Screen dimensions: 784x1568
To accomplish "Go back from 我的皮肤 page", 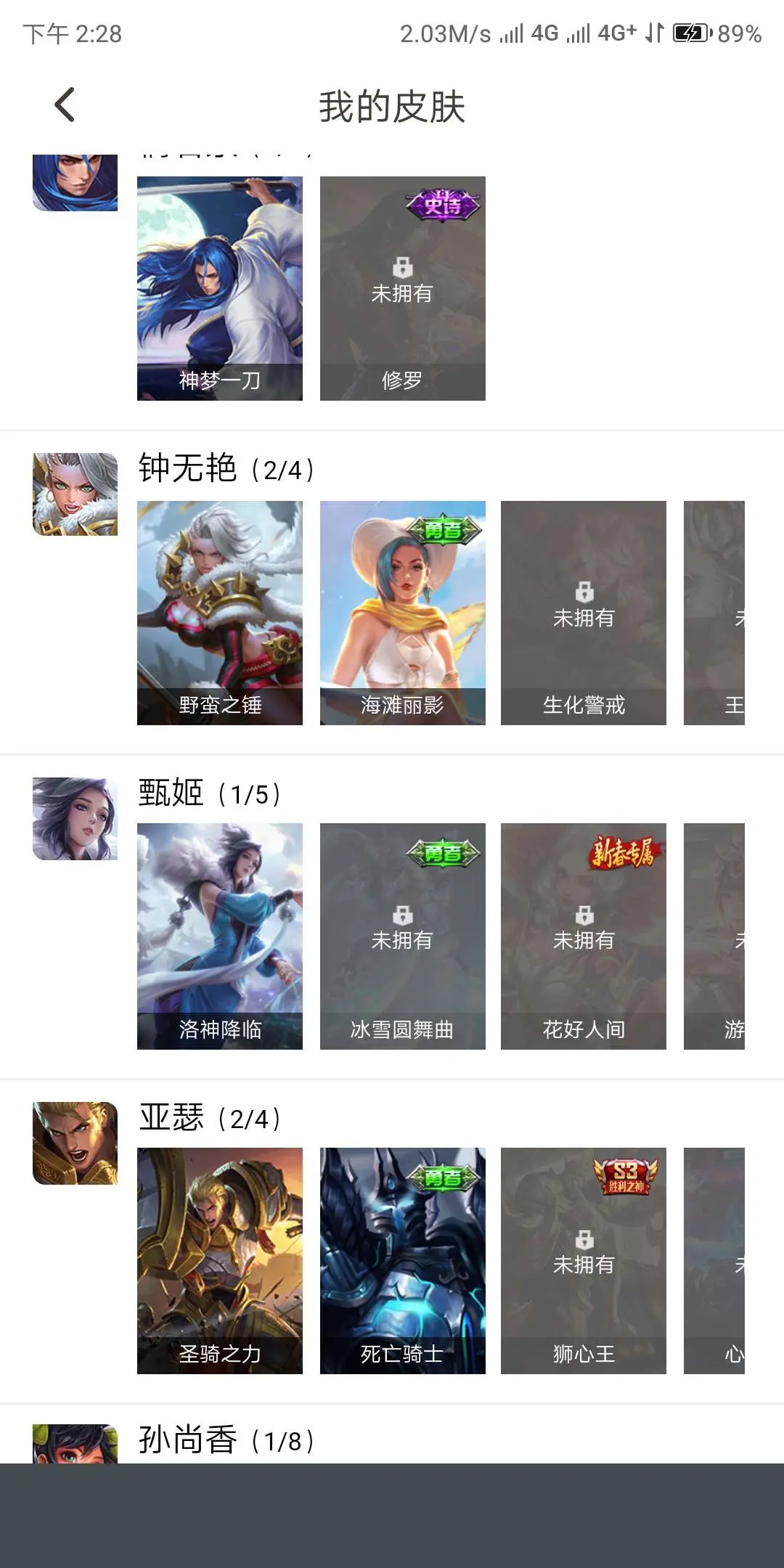I will [65, 105].
